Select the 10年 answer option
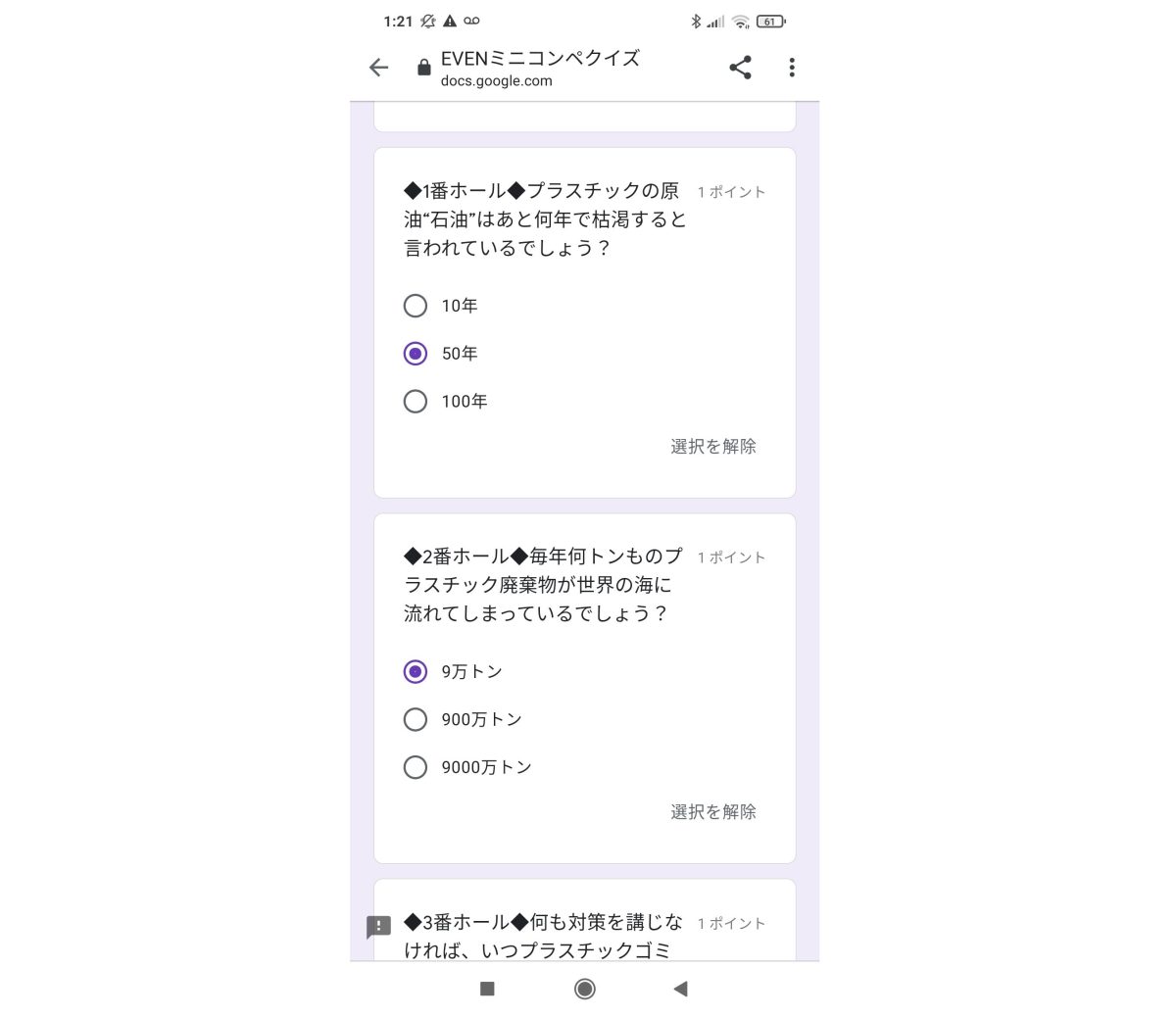 point(416,306)
